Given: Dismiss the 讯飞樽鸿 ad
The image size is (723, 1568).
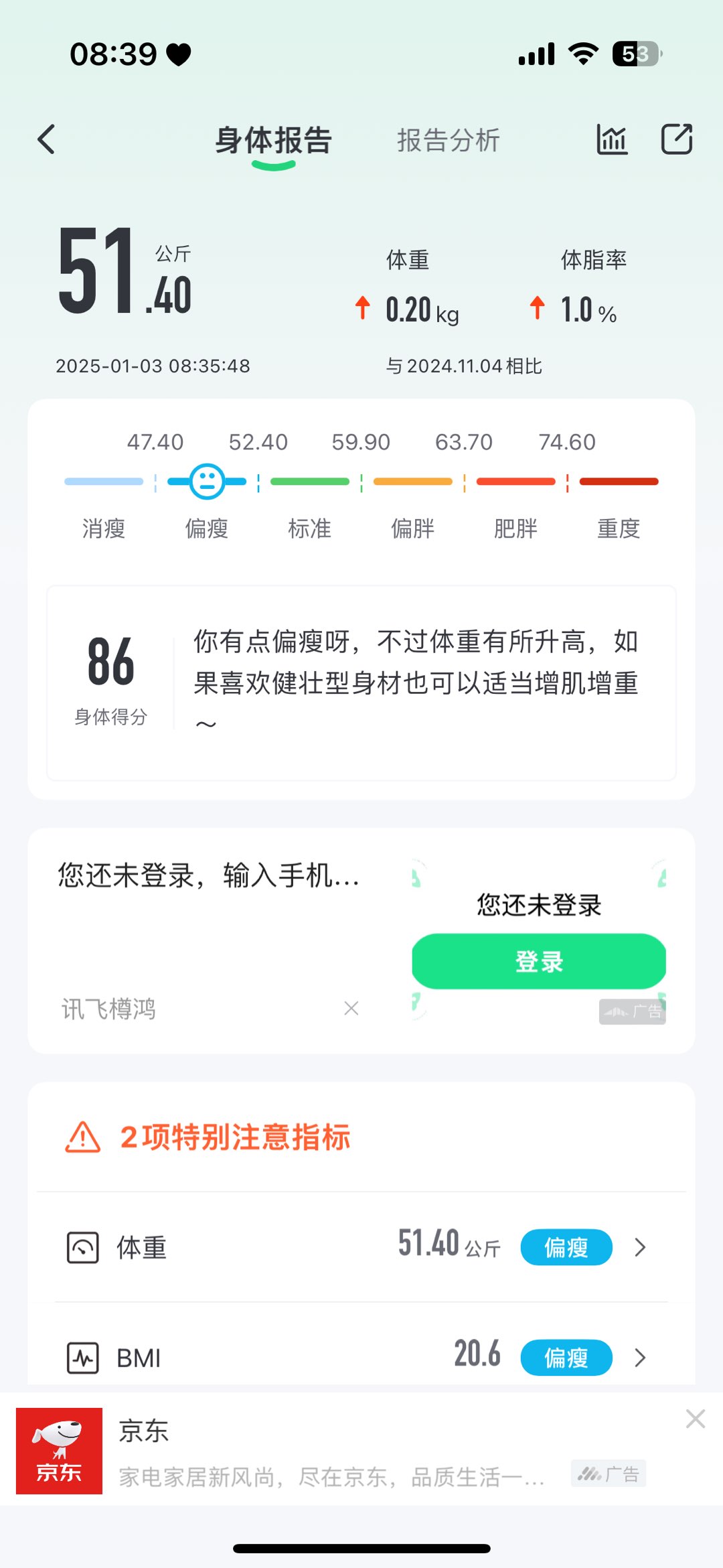Looking at the screenshot, I should pos(351,1008).
